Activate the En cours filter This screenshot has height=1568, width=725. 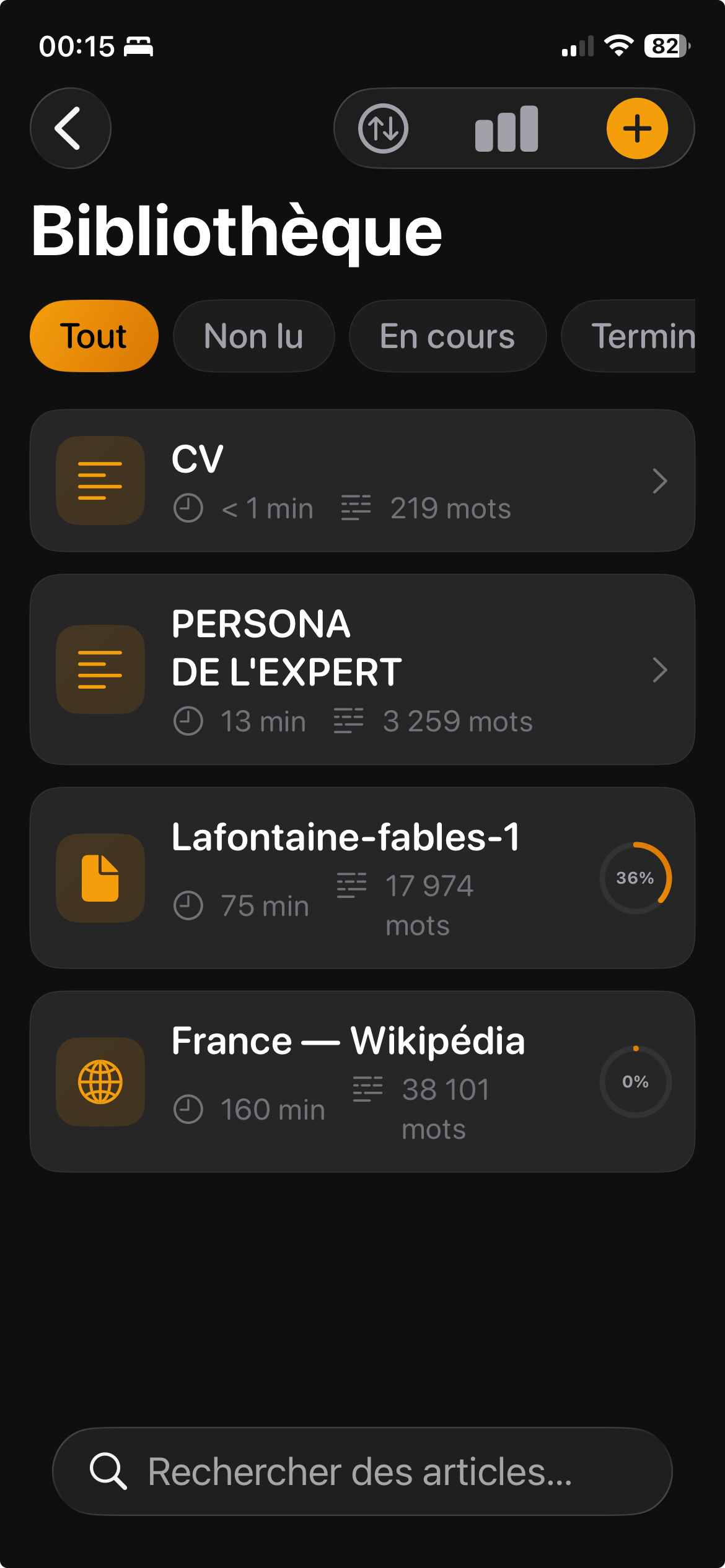447,336
